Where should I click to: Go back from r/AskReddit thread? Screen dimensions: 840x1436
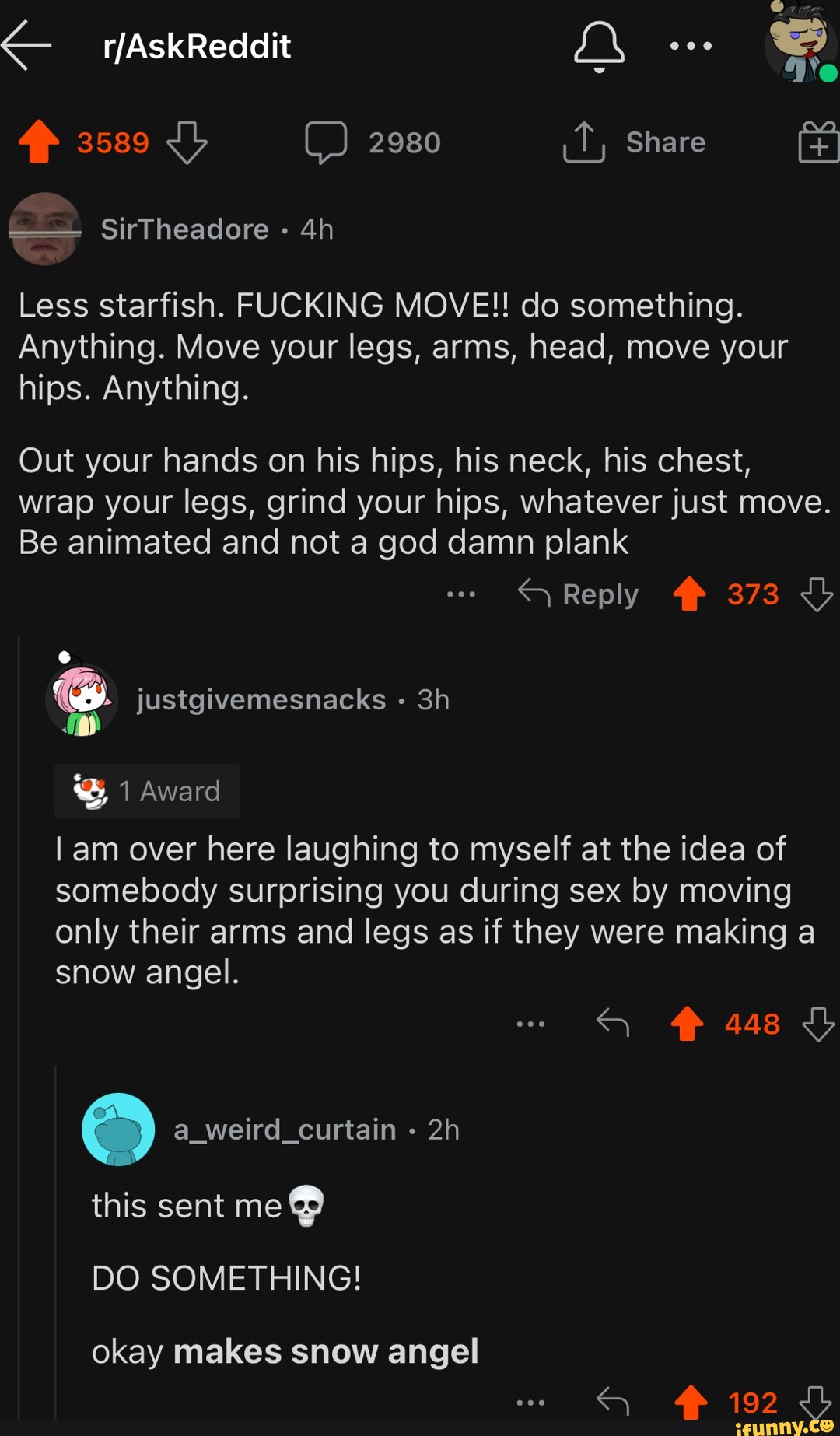click(x=27, y=45)
